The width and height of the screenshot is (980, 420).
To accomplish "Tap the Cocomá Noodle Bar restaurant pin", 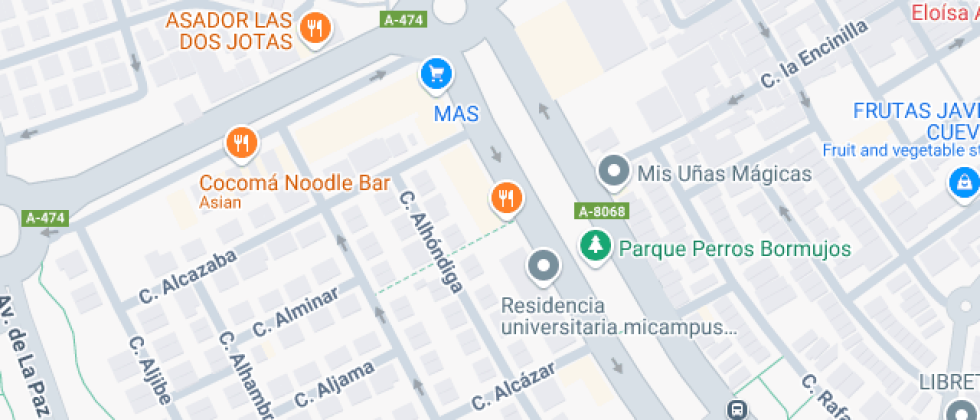I will click(x=241, y=144).
